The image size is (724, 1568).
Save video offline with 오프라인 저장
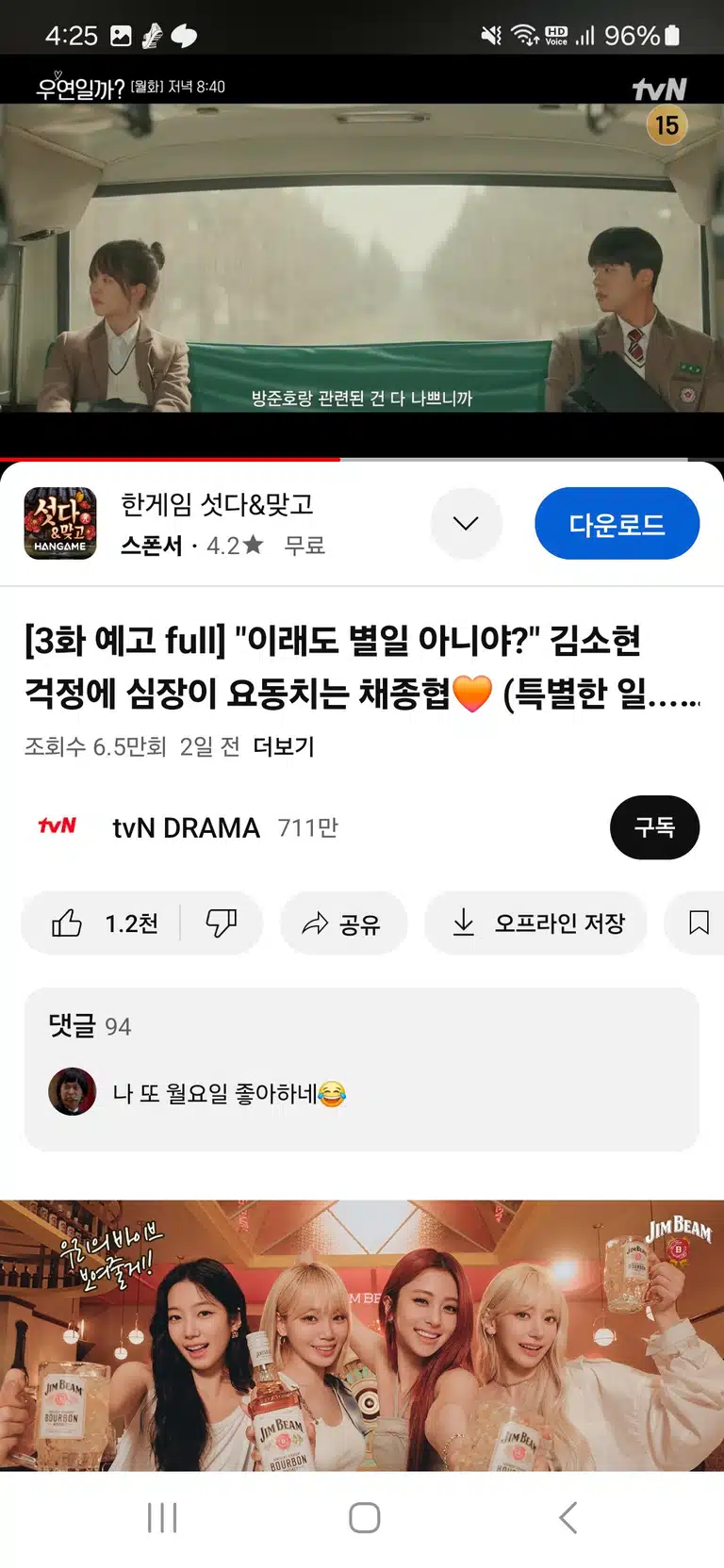click(x=535, y=923)
